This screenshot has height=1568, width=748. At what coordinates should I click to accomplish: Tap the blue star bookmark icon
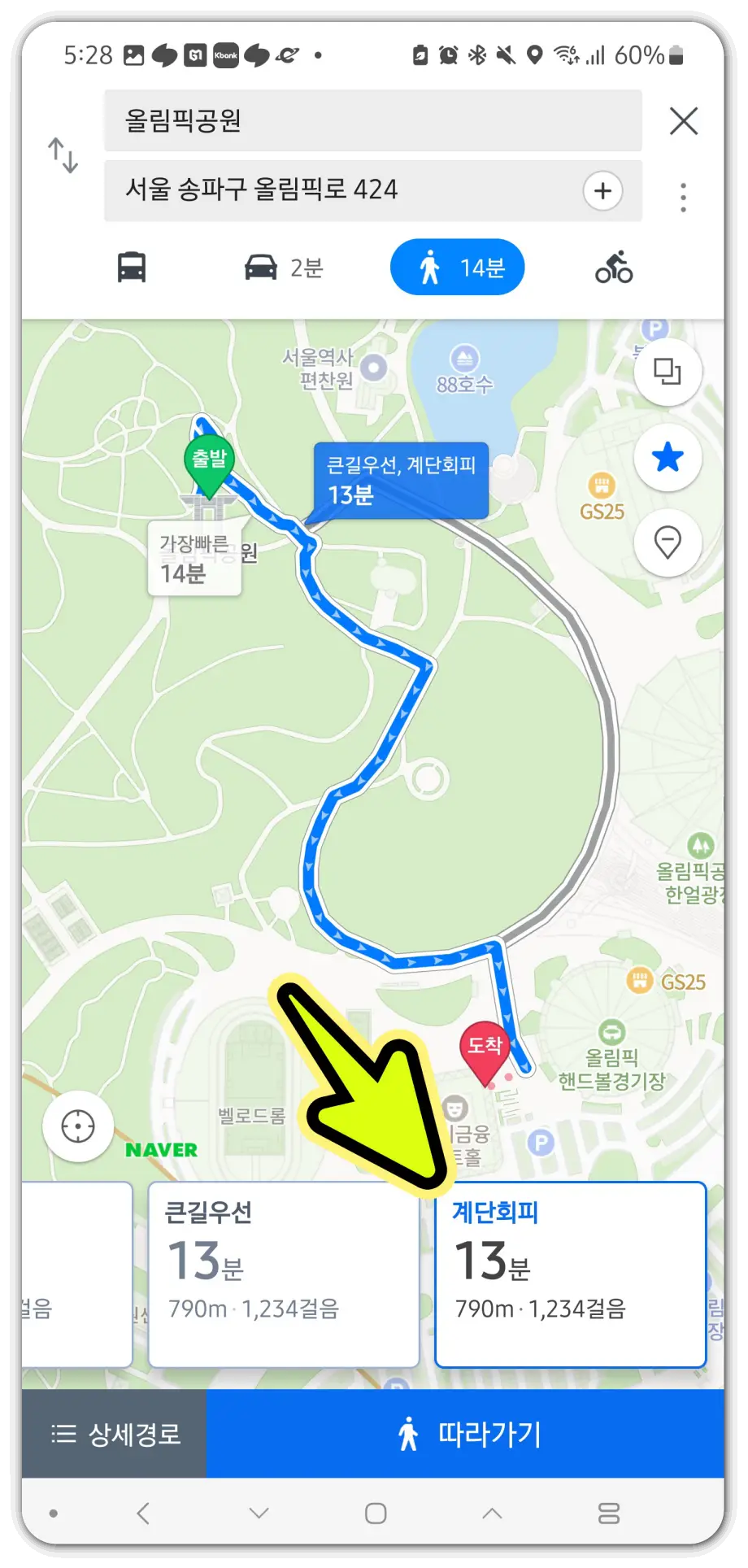point(667,458)
